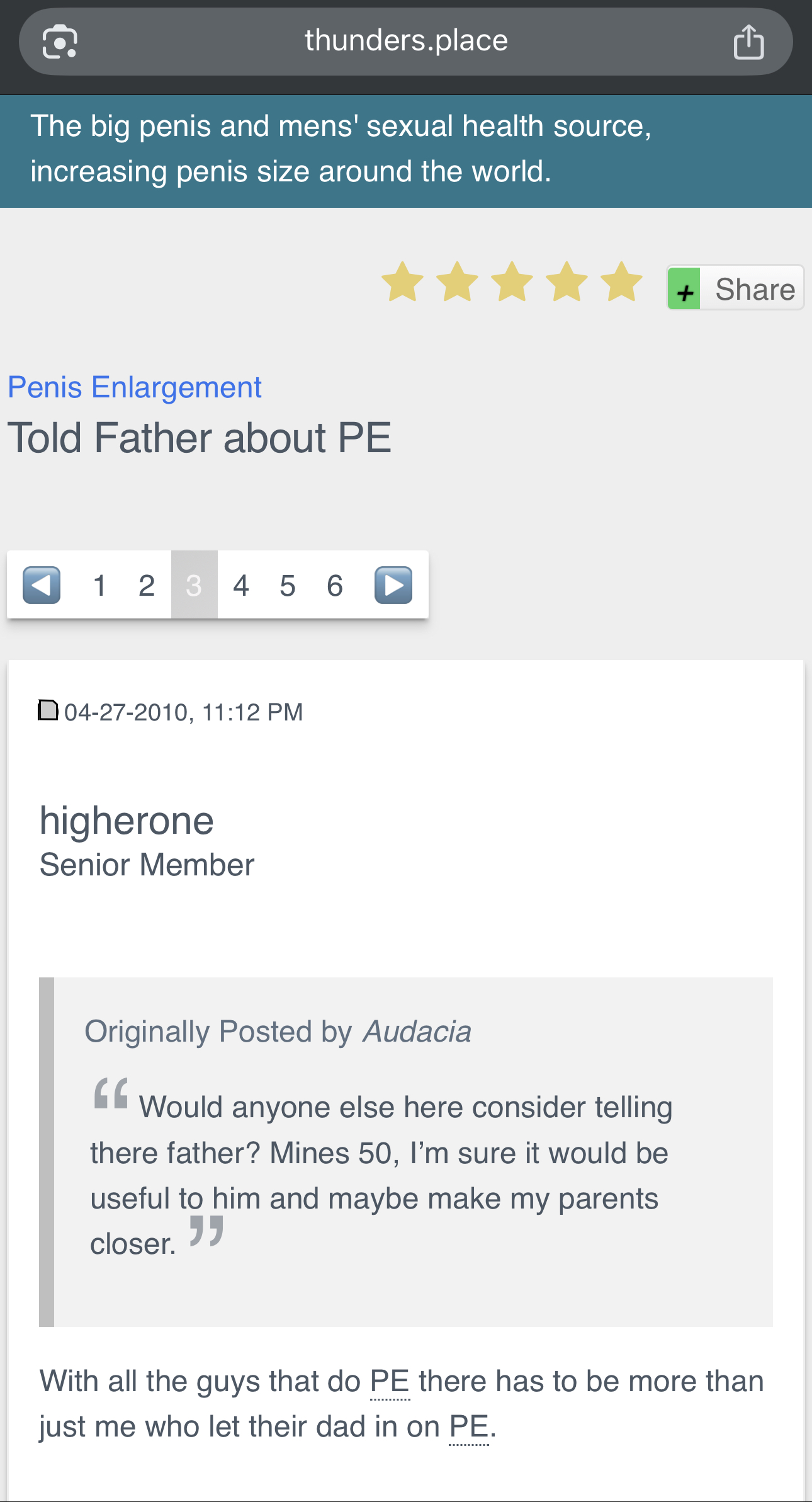Tap the thunders.place address bar
The image size is (812, 1502).
coord(406,42)
